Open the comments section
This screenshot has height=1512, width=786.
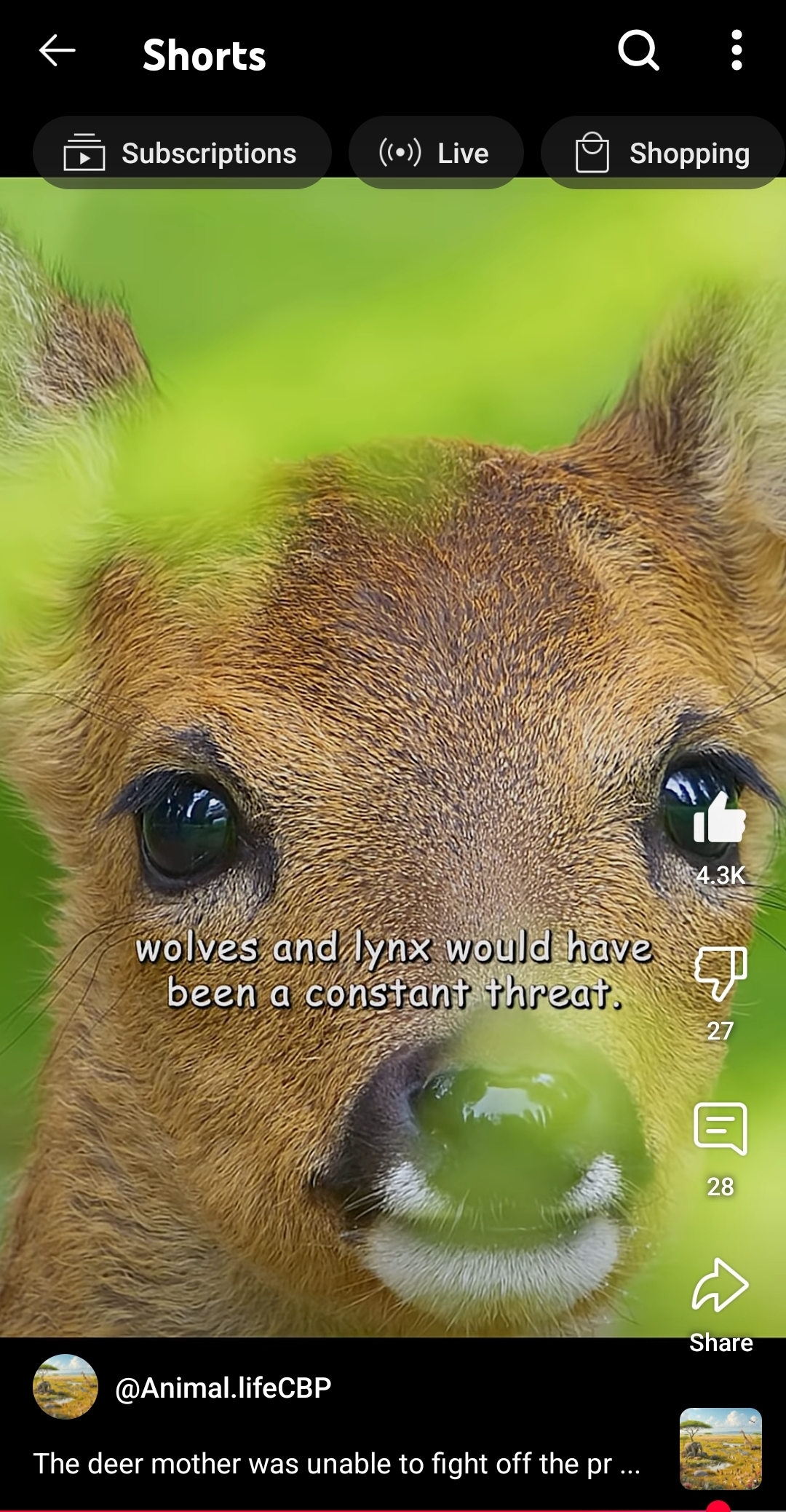720,1129
